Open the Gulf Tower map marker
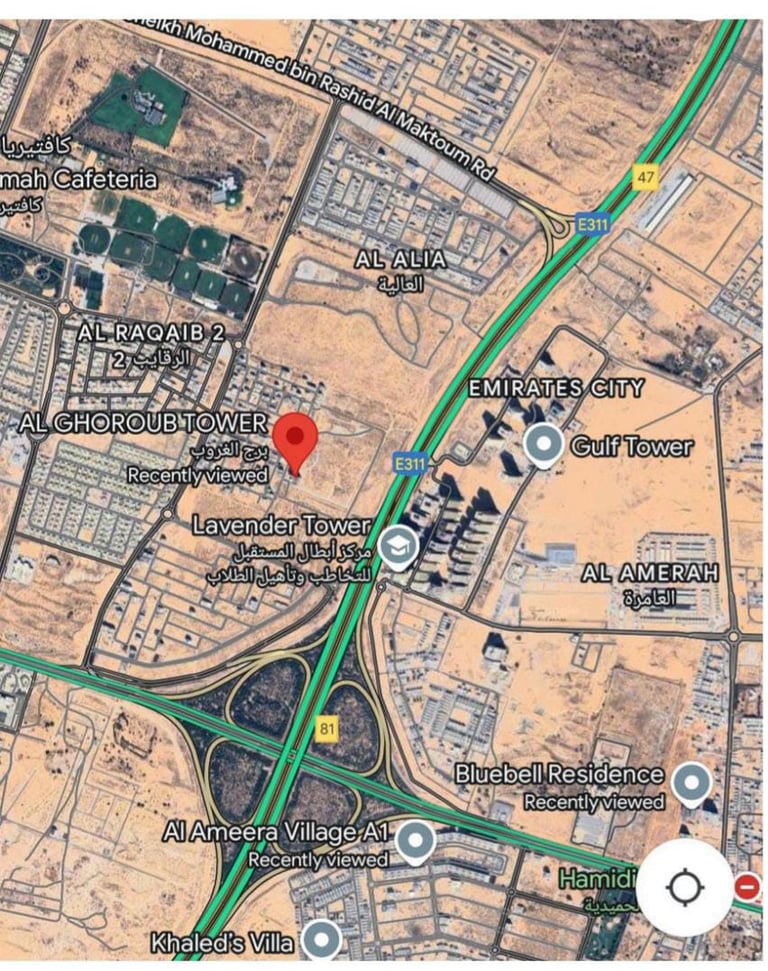This screenshot has height=971, width=768. [x=543, y=446]
